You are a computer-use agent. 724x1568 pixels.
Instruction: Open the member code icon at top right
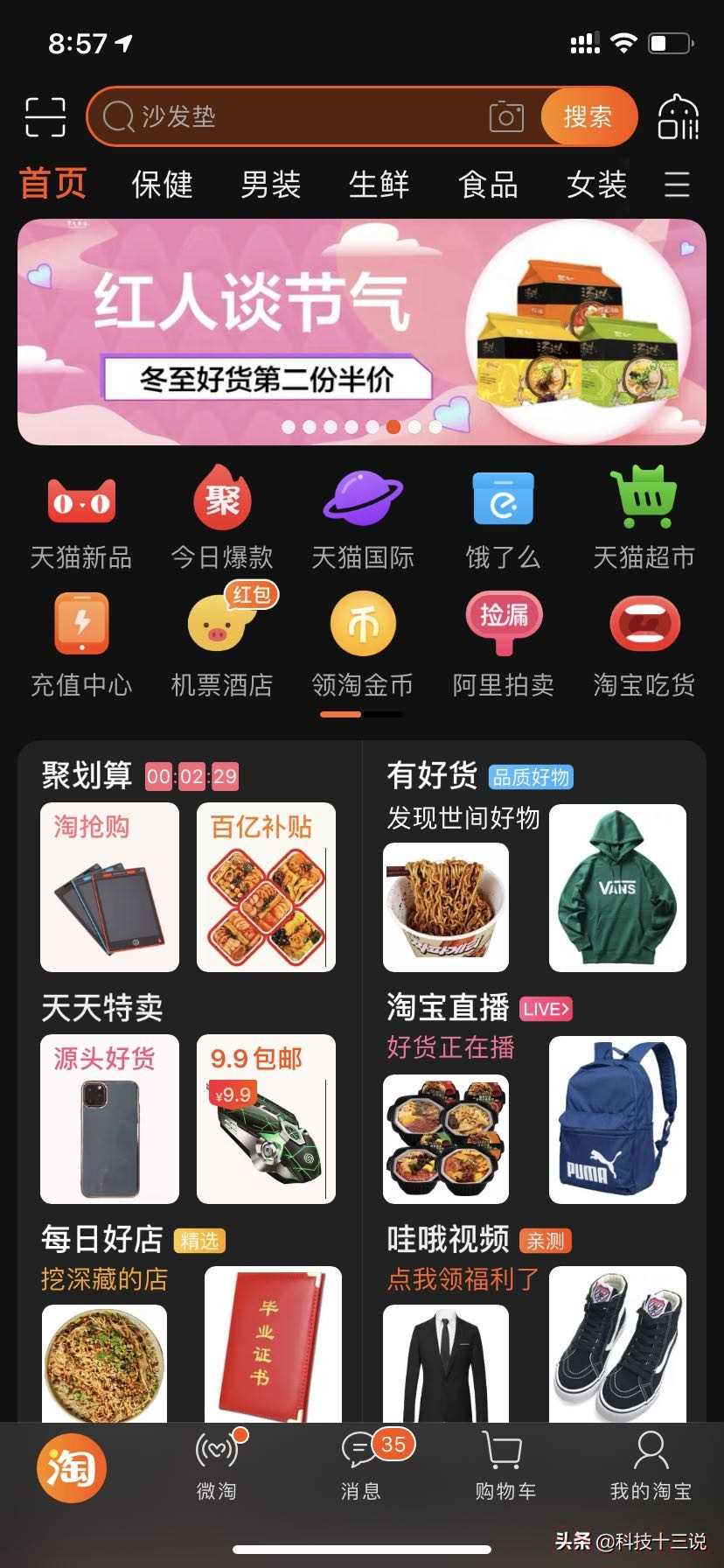678,117
